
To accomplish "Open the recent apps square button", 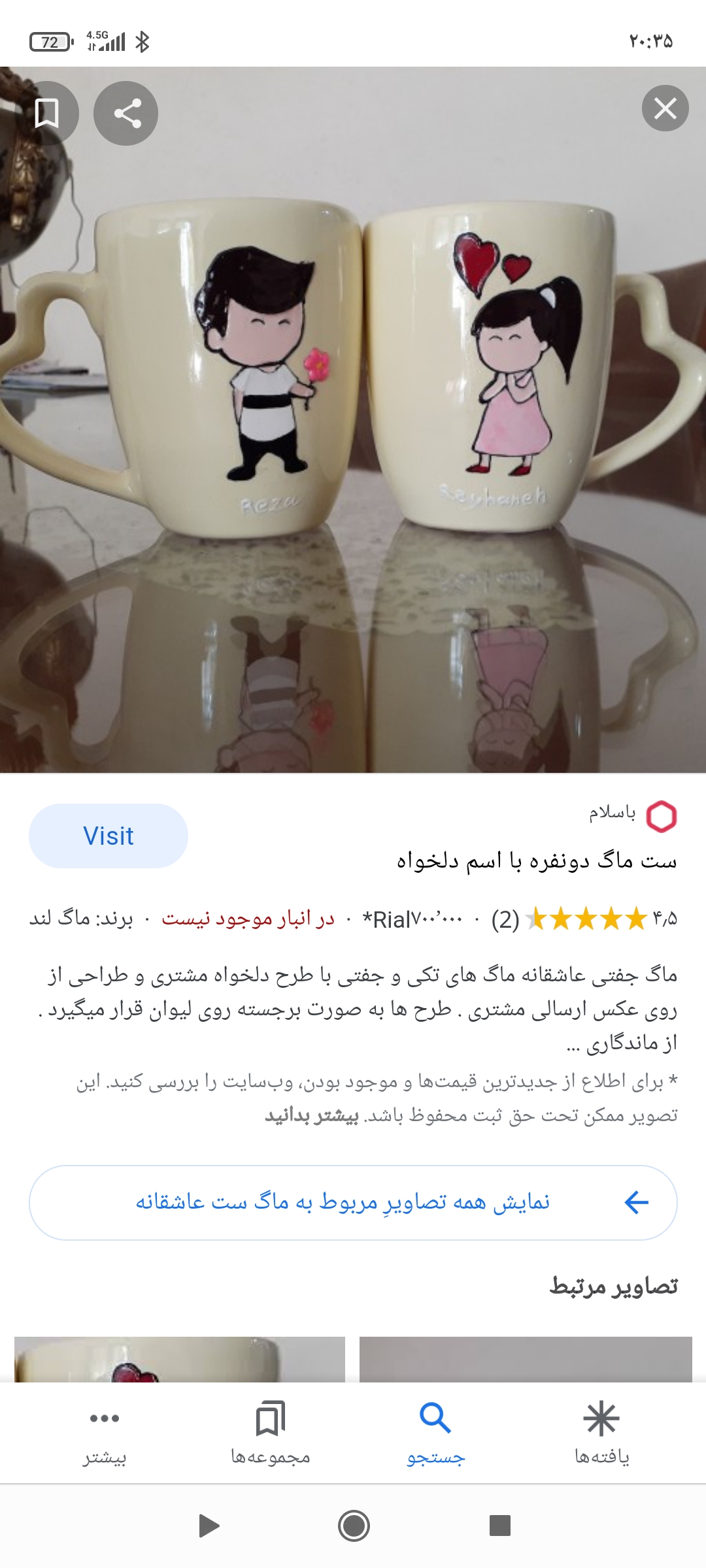I will pyautogui.click(x=499, y=1526).
